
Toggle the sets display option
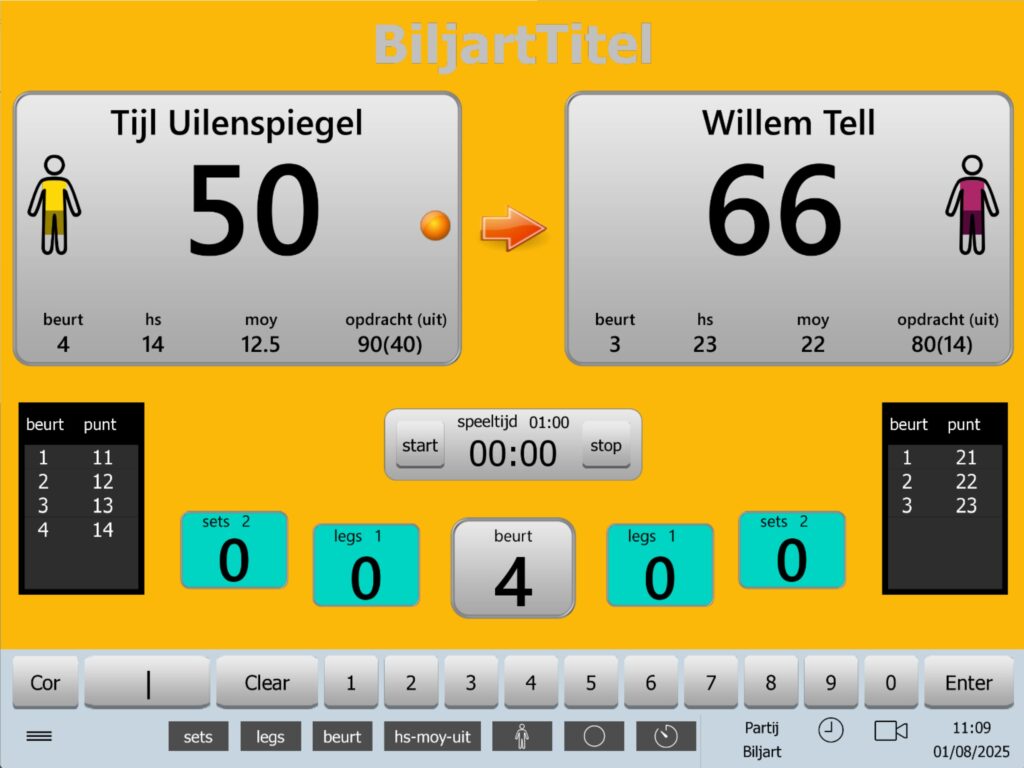(198, 737)
